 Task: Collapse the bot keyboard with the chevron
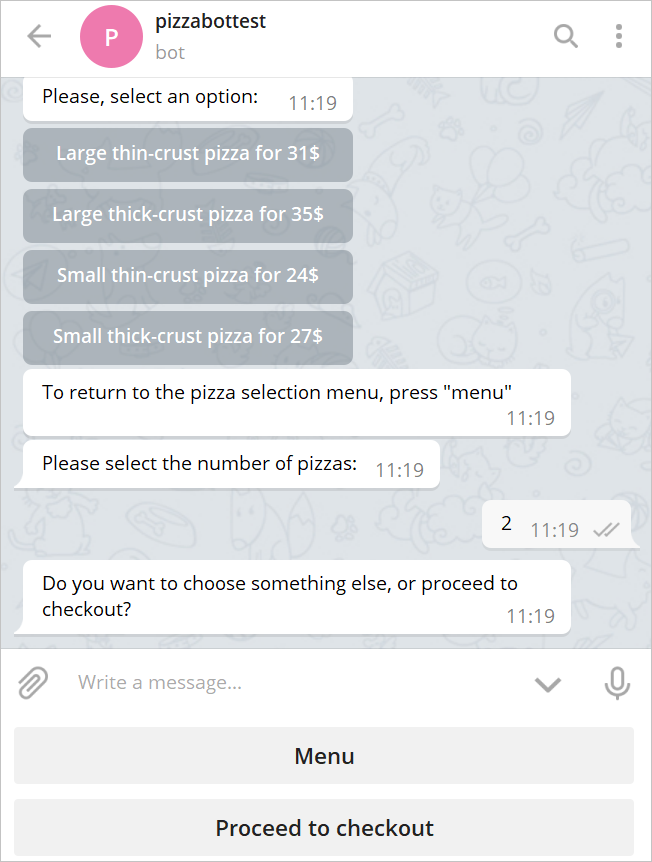[548, 685]
